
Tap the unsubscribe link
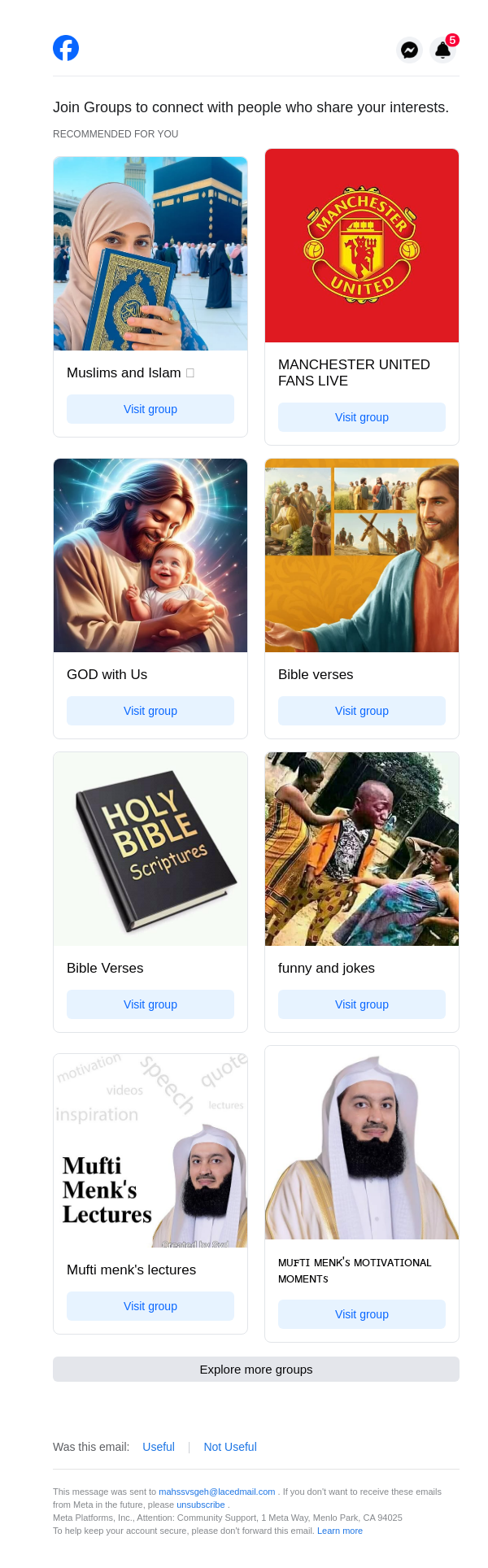pyautogui.click(x=201, y=1505)
